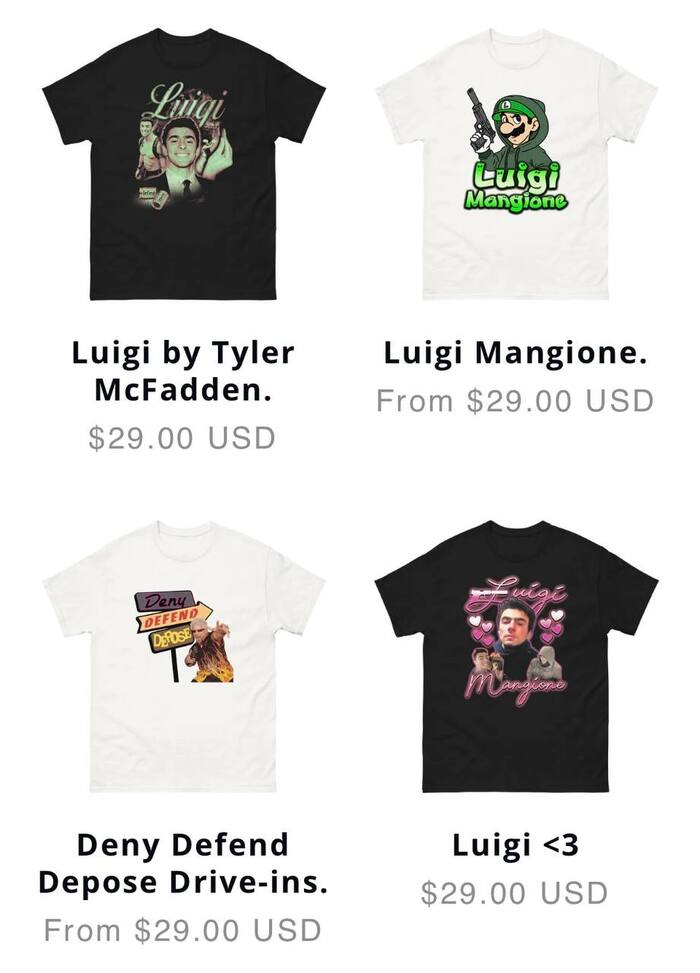Open Deny Defend Depose Drive-ins. shirt

183,655
